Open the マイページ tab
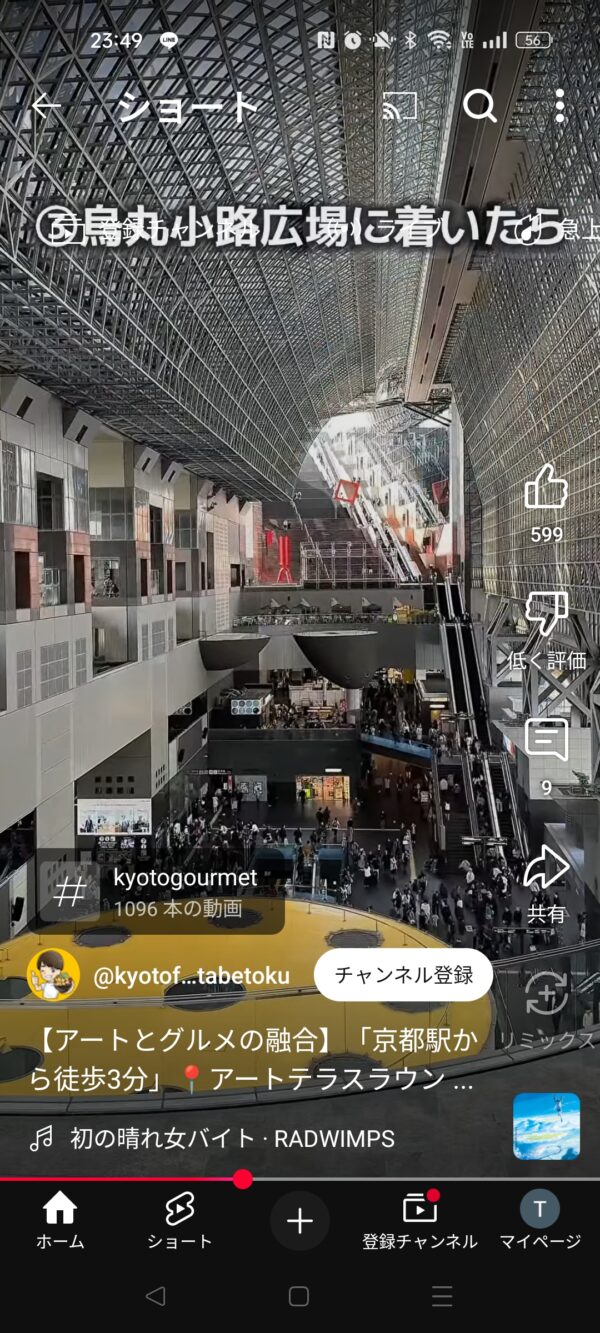 point(540,1221)
